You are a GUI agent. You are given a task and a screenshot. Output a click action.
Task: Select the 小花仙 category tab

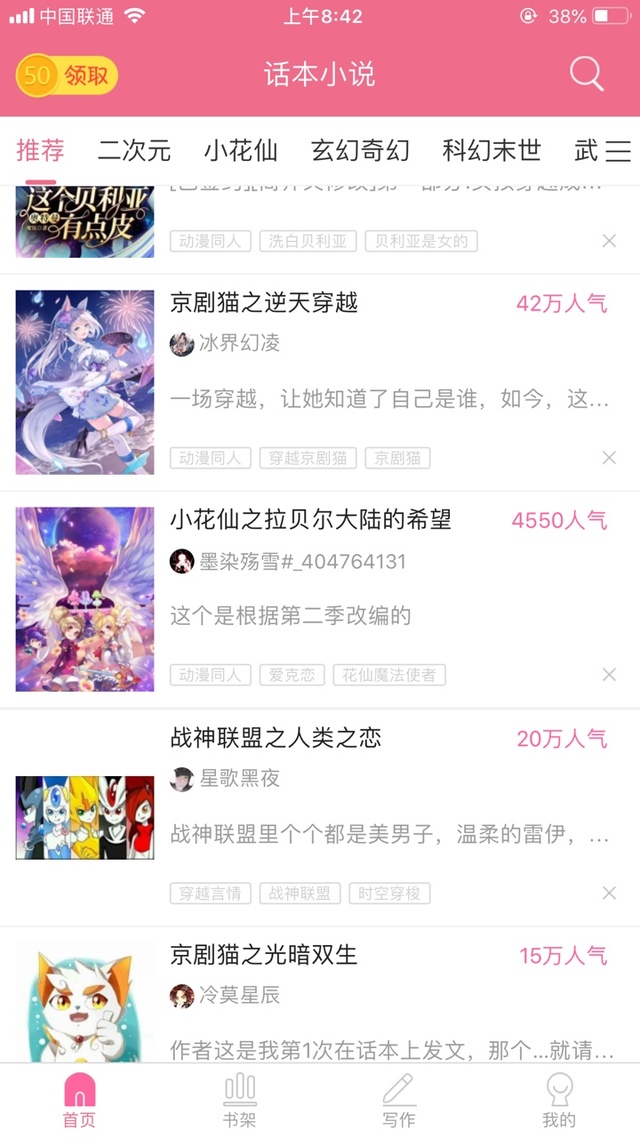241,151
